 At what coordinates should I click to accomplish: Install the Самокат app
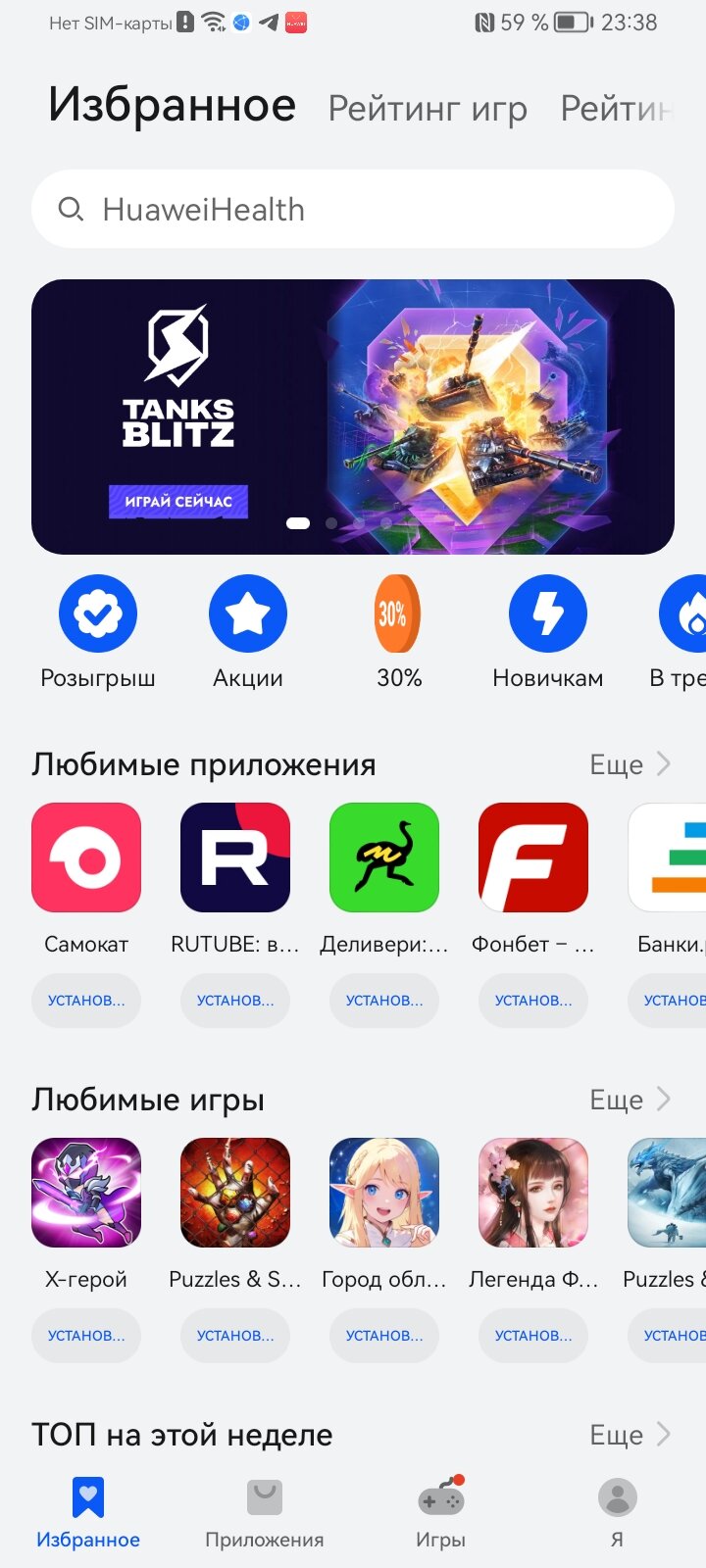86,1001
